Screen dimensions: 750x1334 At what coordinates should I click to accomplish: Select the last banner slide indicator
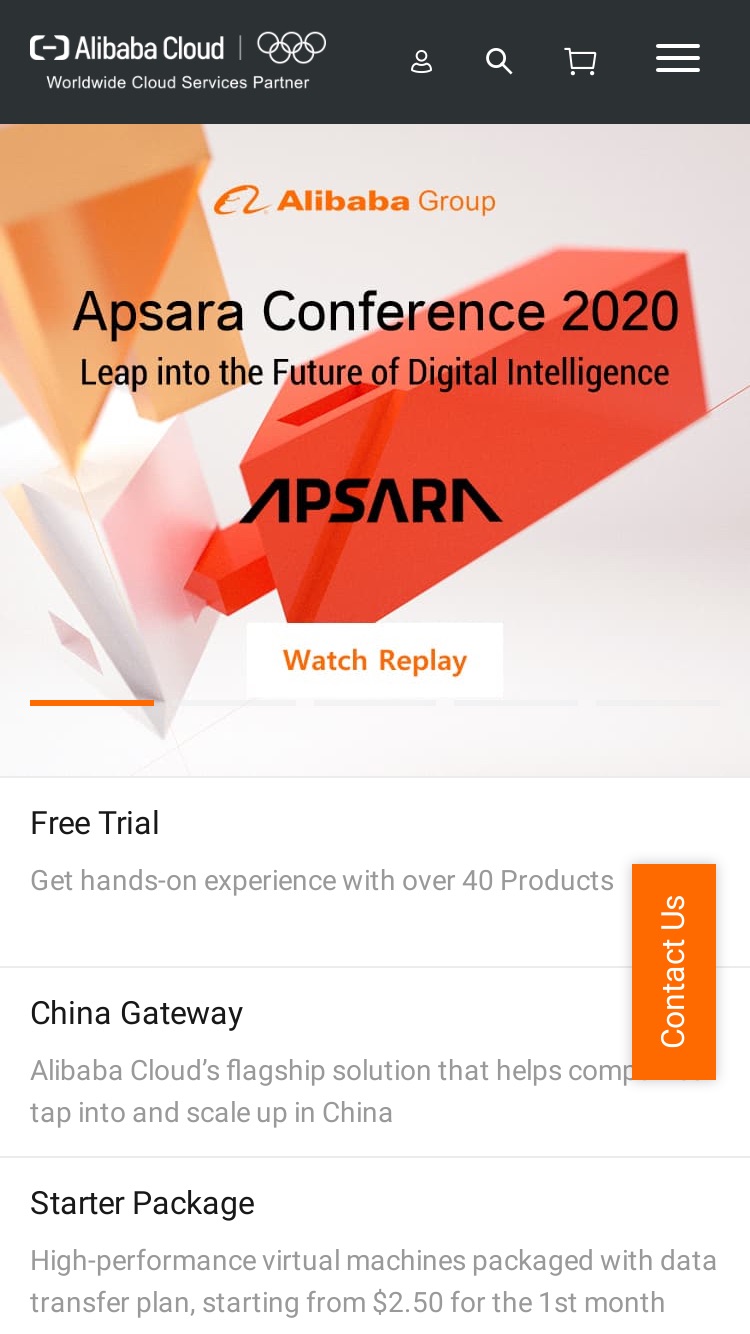pos(657,703)
